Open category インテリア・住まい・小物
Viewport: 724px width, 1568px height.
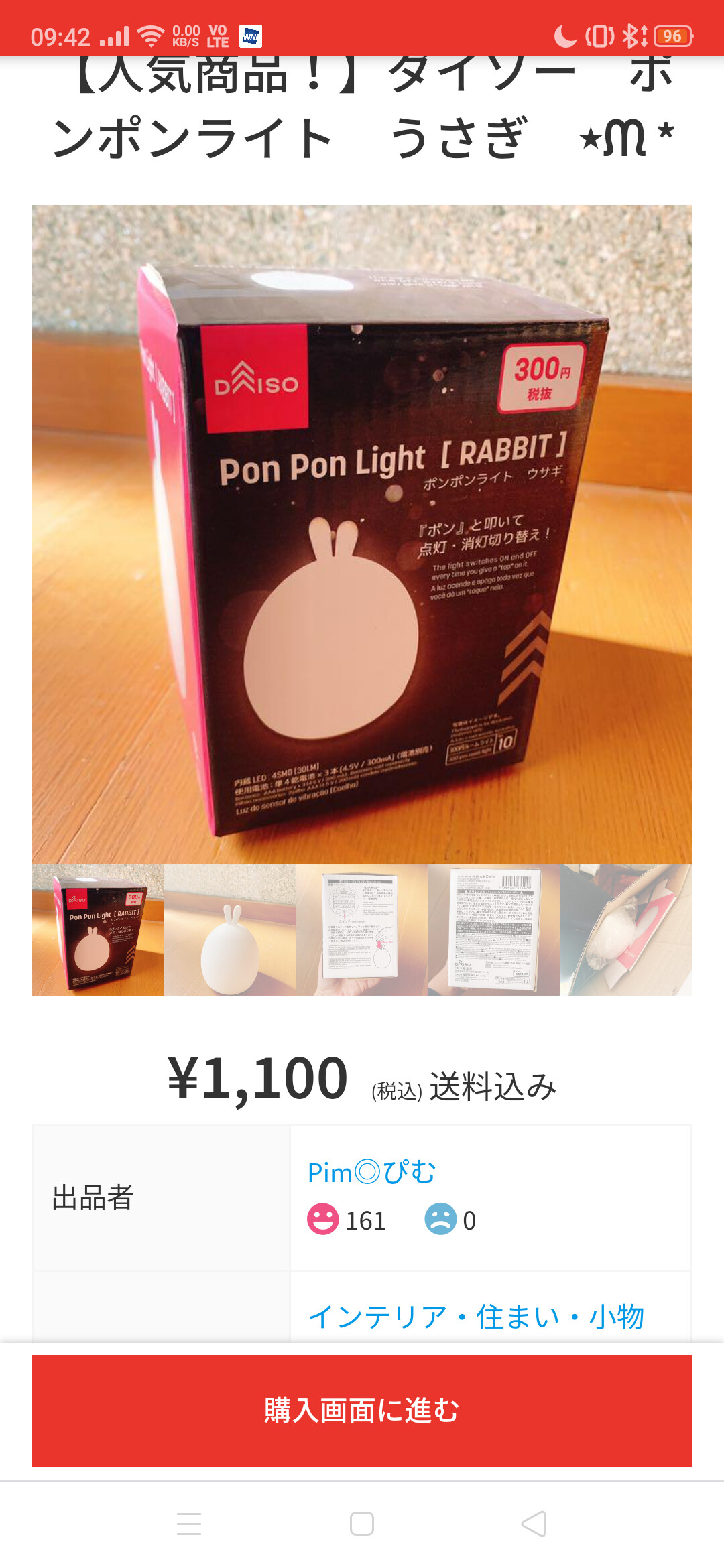pos(476,1317)
